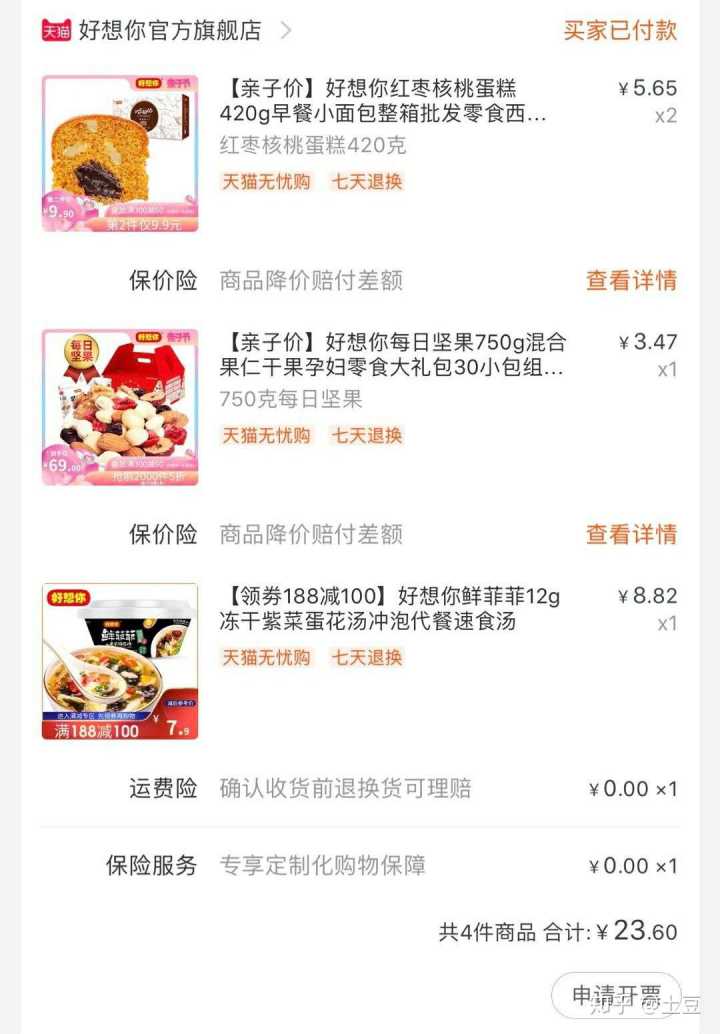
Task: Open the 每日坚果 product image
Action: pyautogui.click(x=120, y=407)
